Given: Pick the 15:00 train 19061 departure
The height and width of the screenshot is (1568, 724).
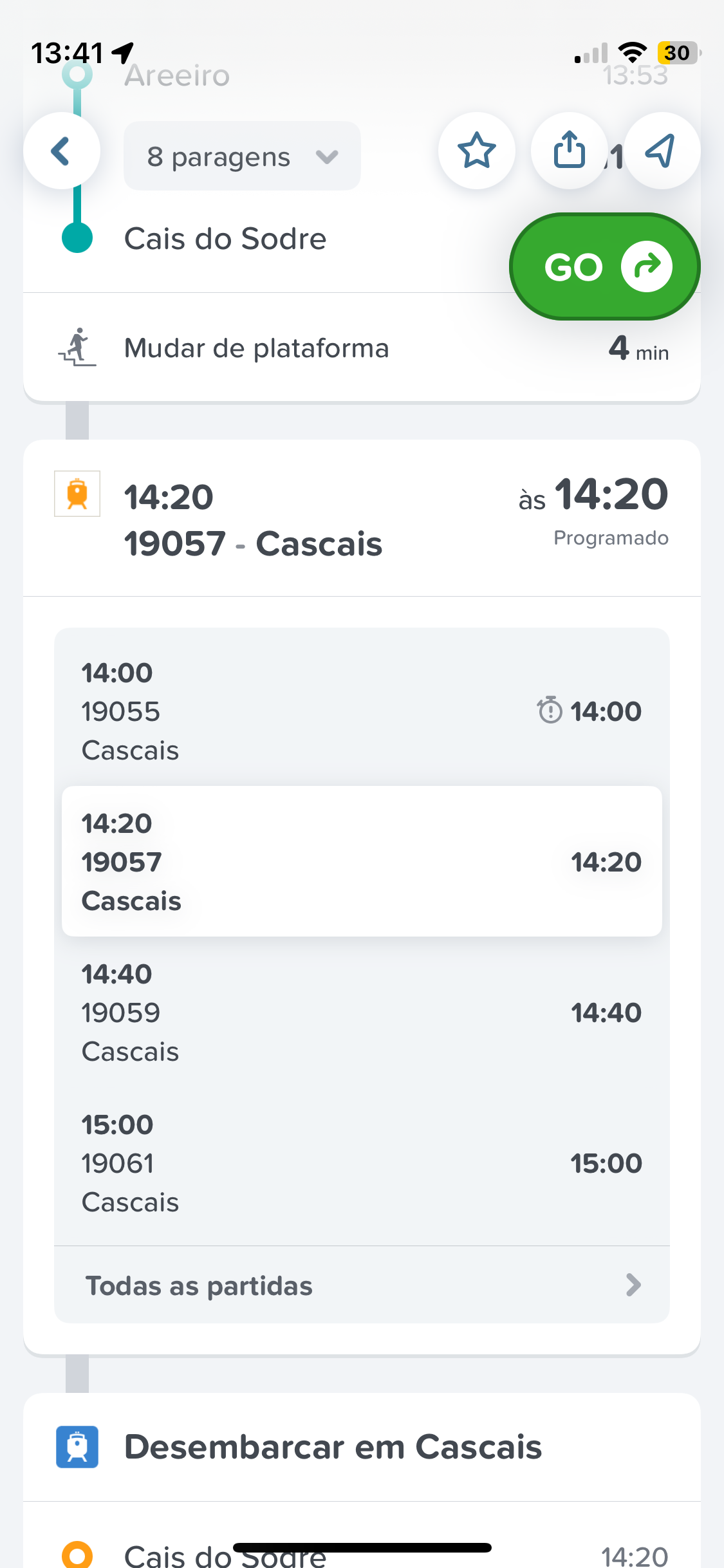Looking at the screenshot, I should (x=362, y=1163).
